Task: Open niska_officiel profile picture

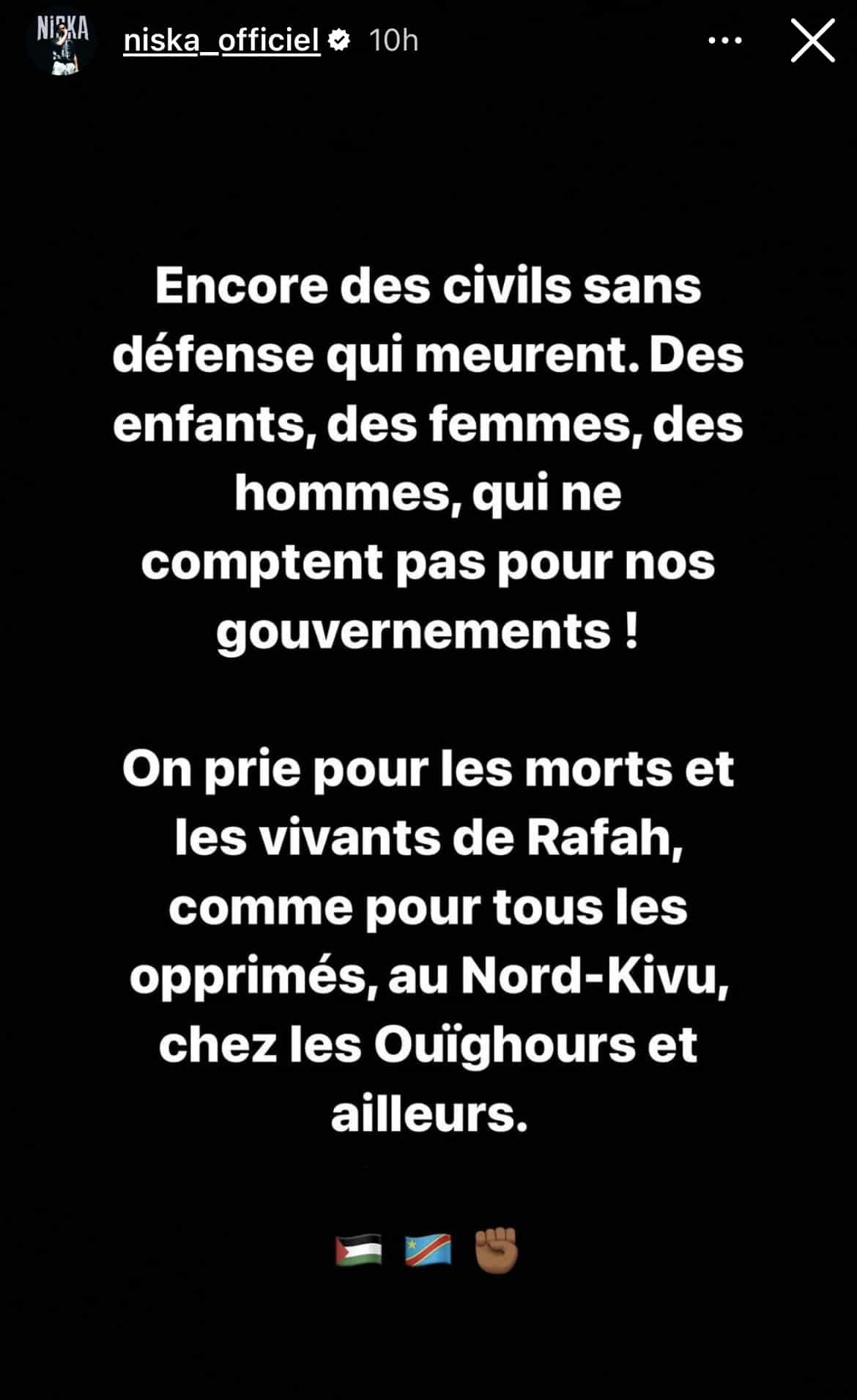Action: (x=62, y=41)
